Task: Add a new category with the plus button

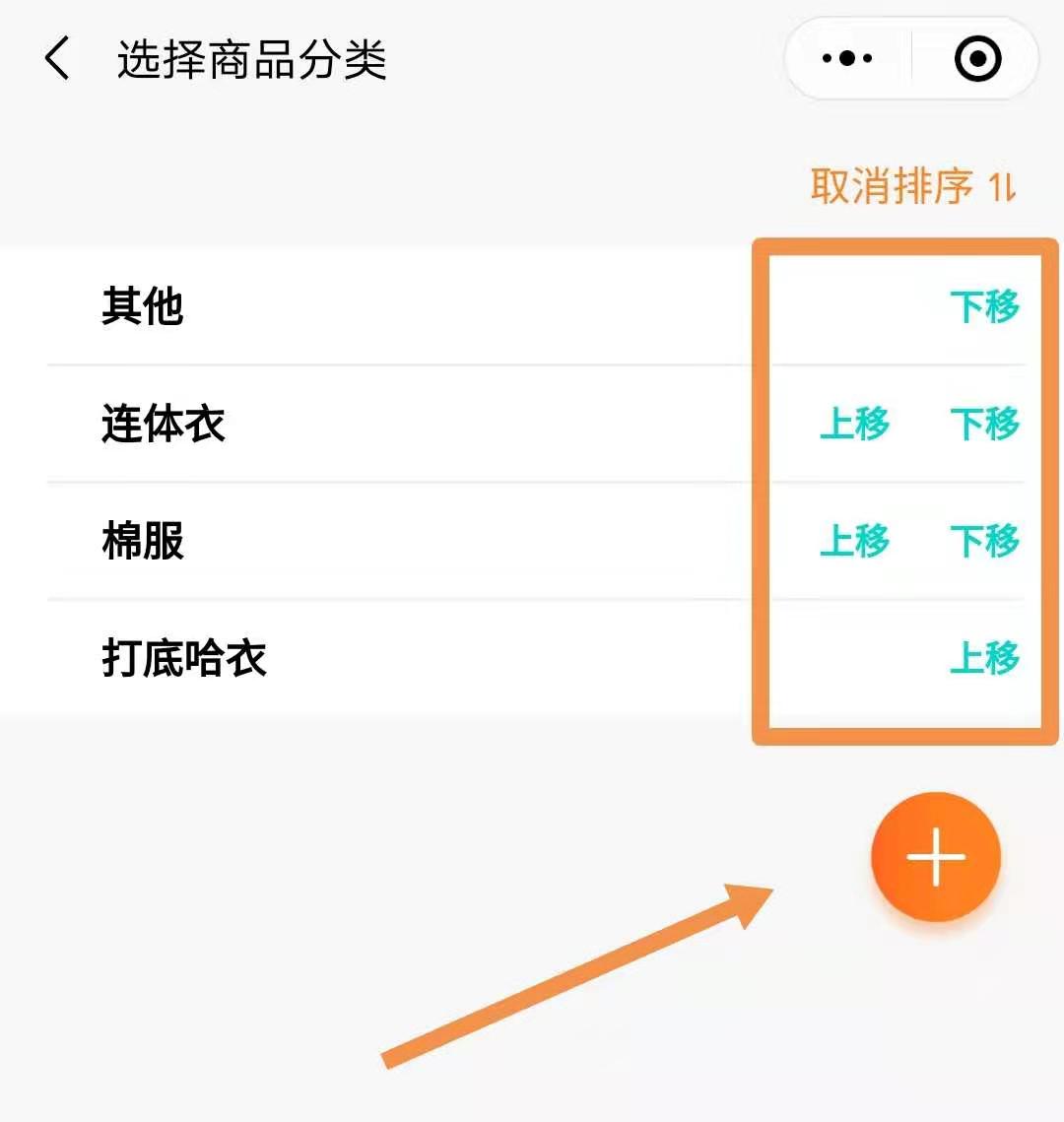Action: pyautogui.click(x=935, y=857)
